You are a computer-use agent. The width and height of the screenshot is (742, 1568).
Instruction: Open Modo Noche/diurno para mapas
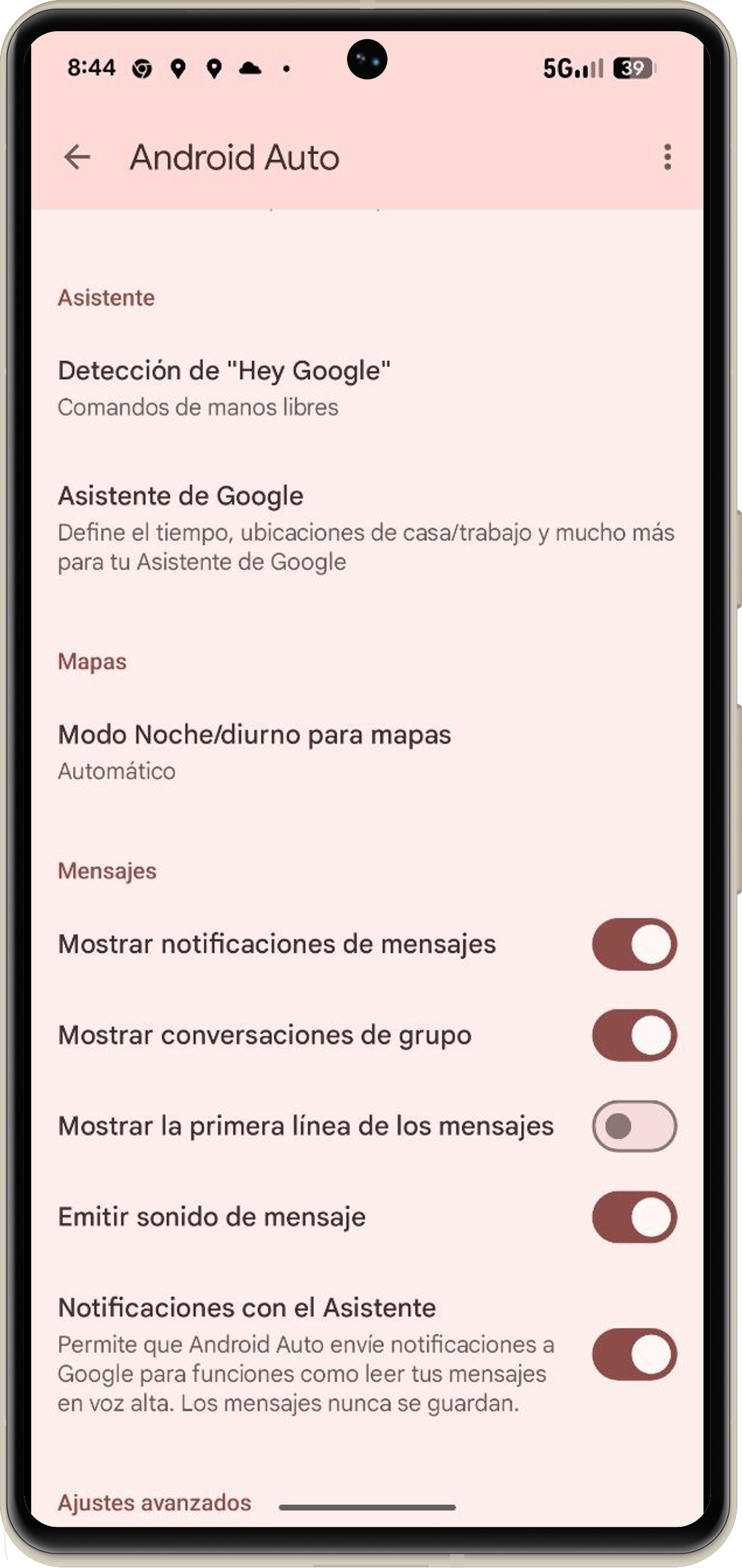pyautogui.click(x=254, y=751)
